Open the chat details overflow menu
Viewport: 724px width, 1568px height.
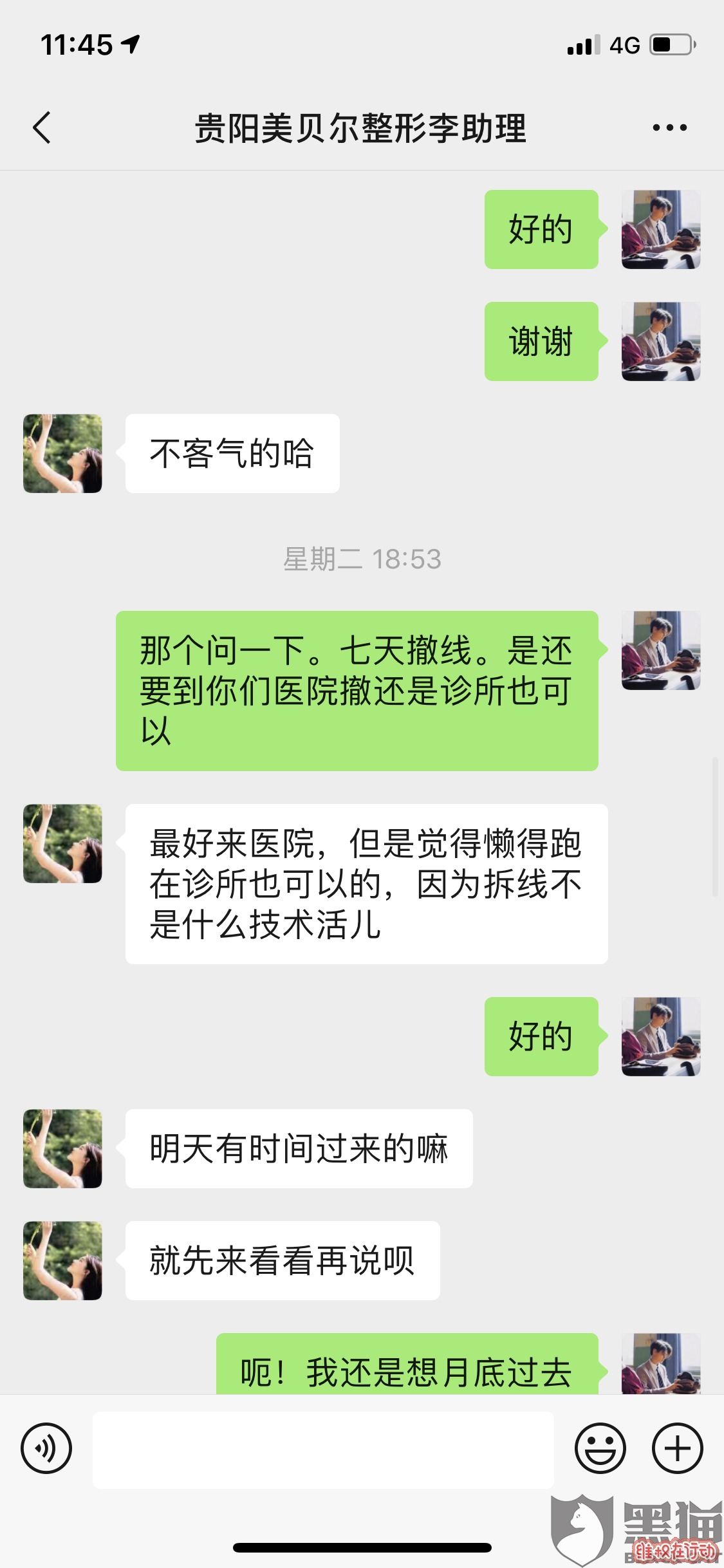669,127
